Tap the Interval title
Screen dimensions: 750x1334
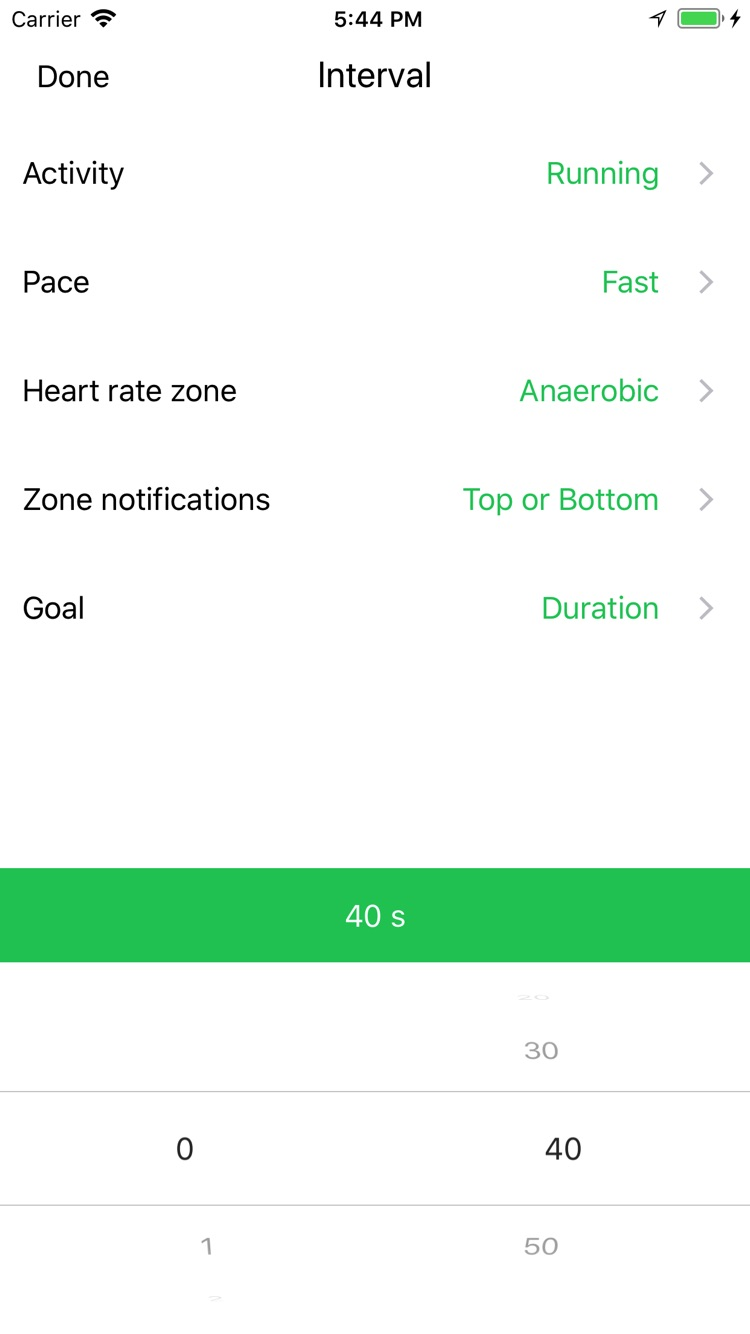[375, 75]
